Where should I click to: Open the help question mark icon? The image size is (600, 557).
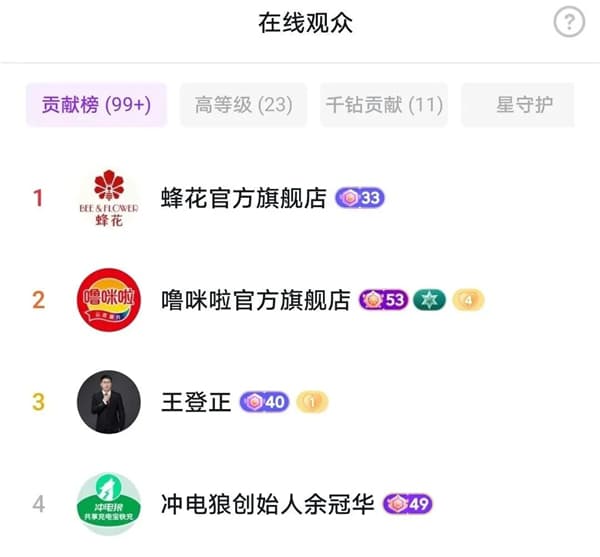pyautogui.click(x=568, y=23)
